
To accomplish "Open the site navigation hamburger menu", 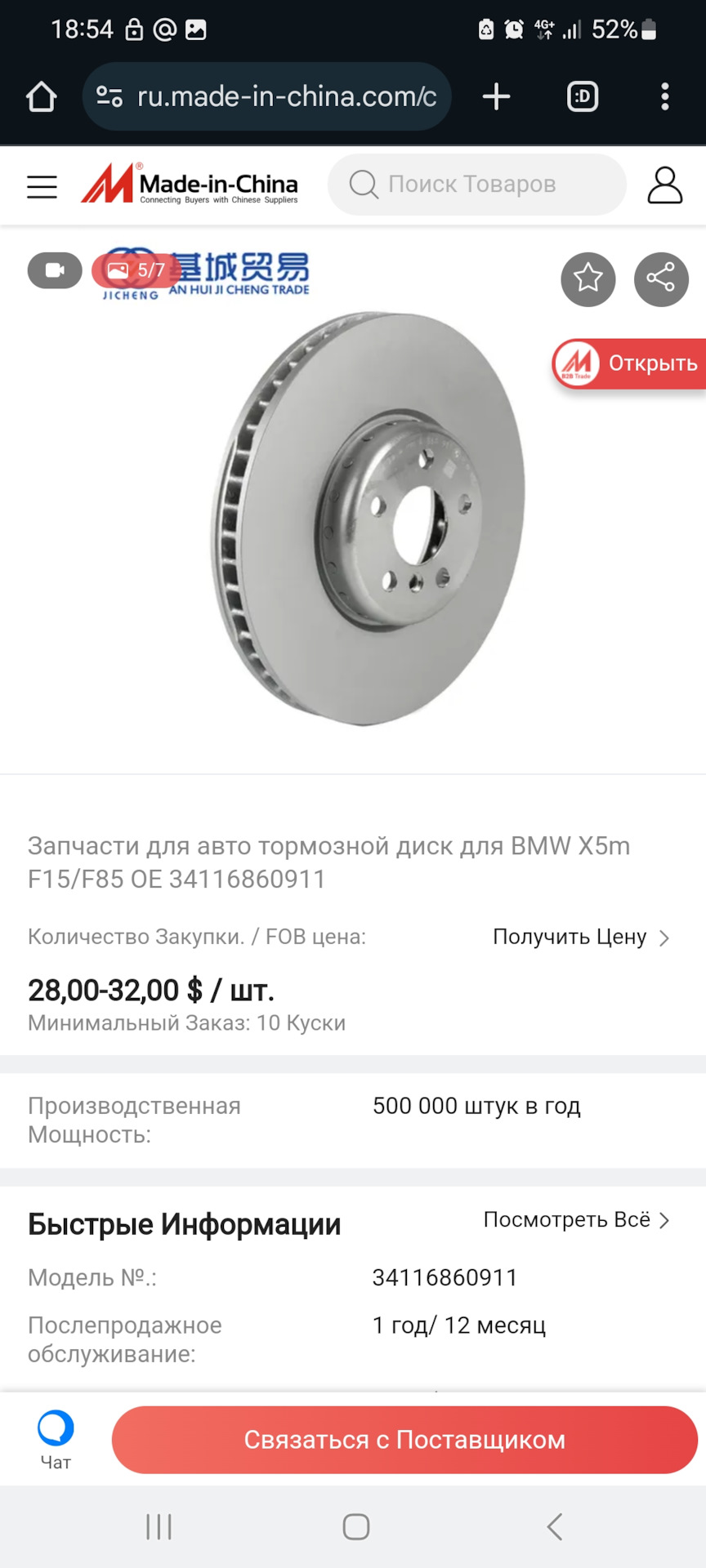I will click(x=42, y=185).
